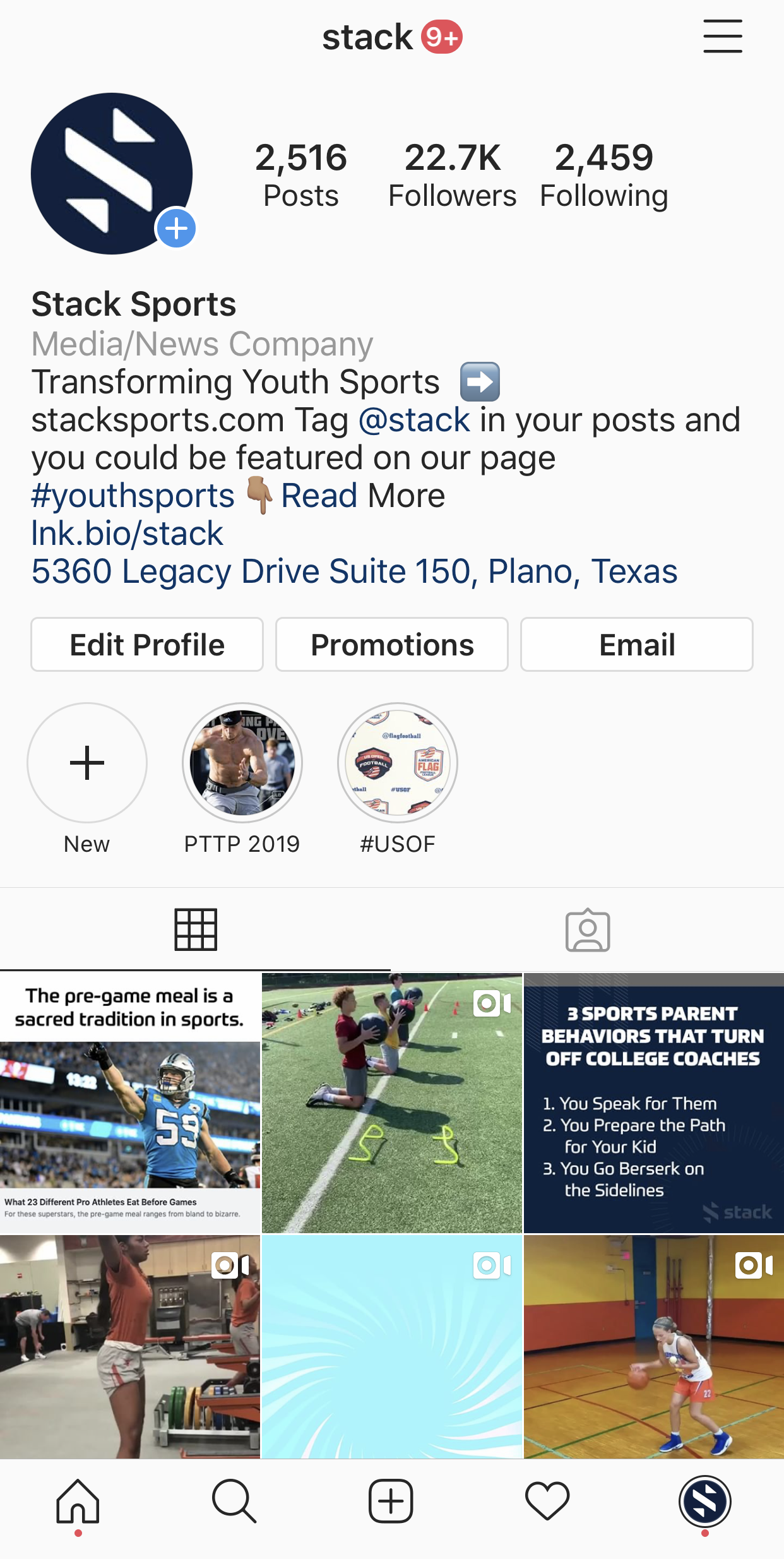Create a new post
The height and width of the screenshot is (1559, 784).
tap(391, 1501)
